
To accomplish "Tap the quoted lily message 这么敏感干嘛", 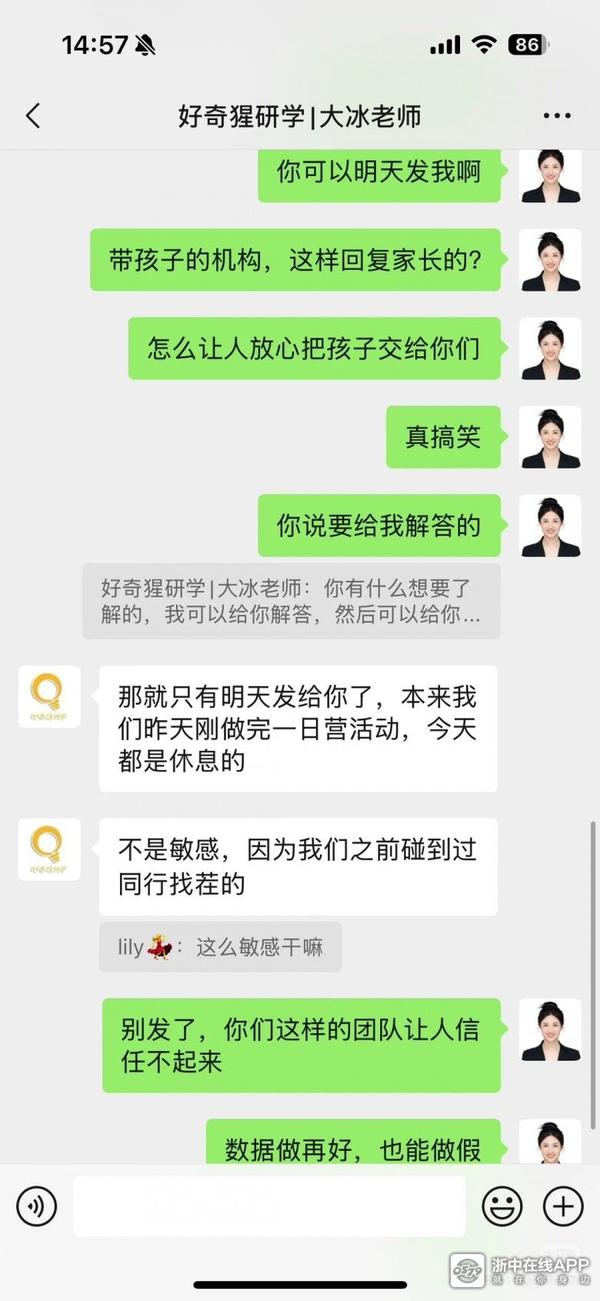I will pyautogui.click(x=220, y=947).
